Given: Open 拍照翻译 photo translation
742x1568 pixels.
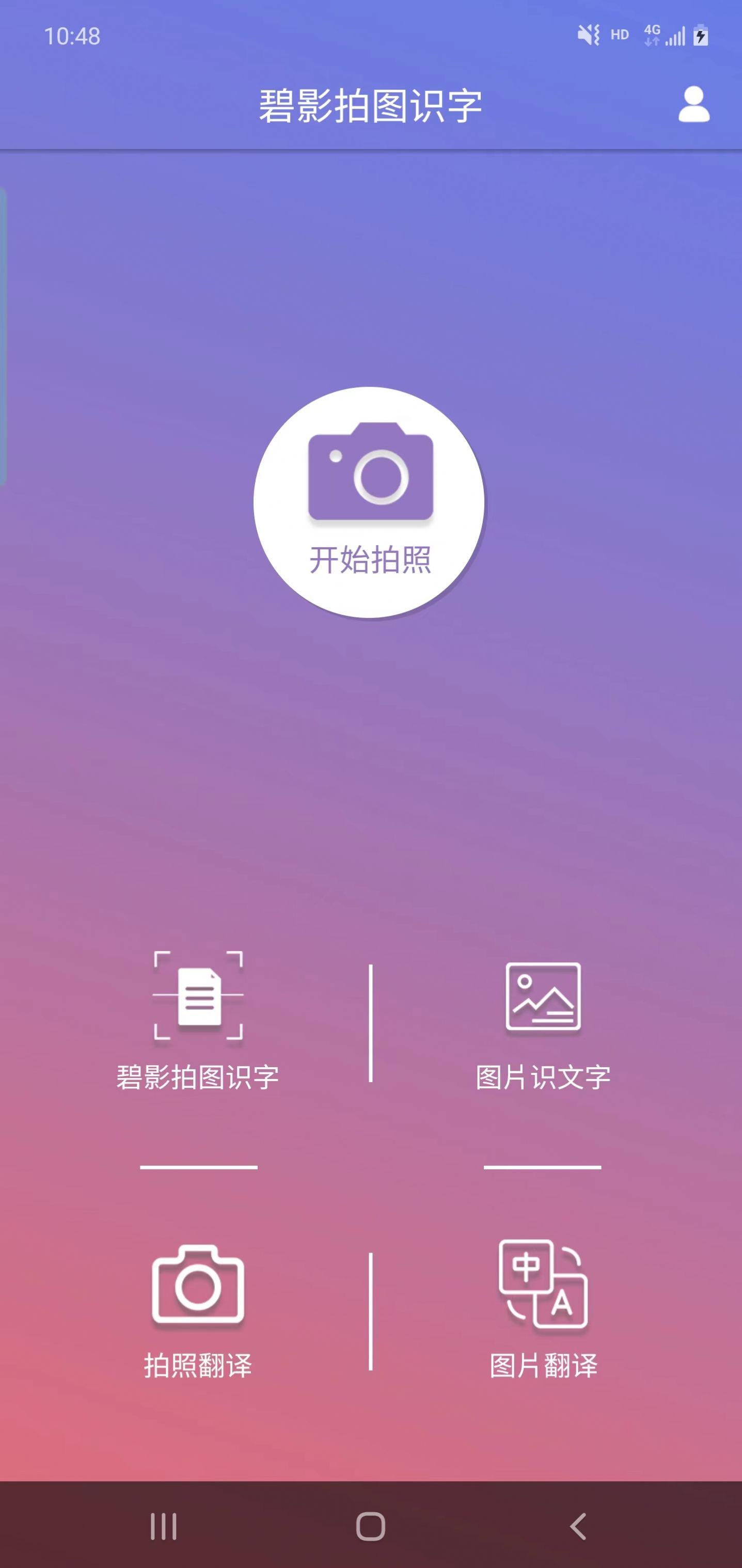Looking at the screenshot, I should click(x=198, y=1309).
